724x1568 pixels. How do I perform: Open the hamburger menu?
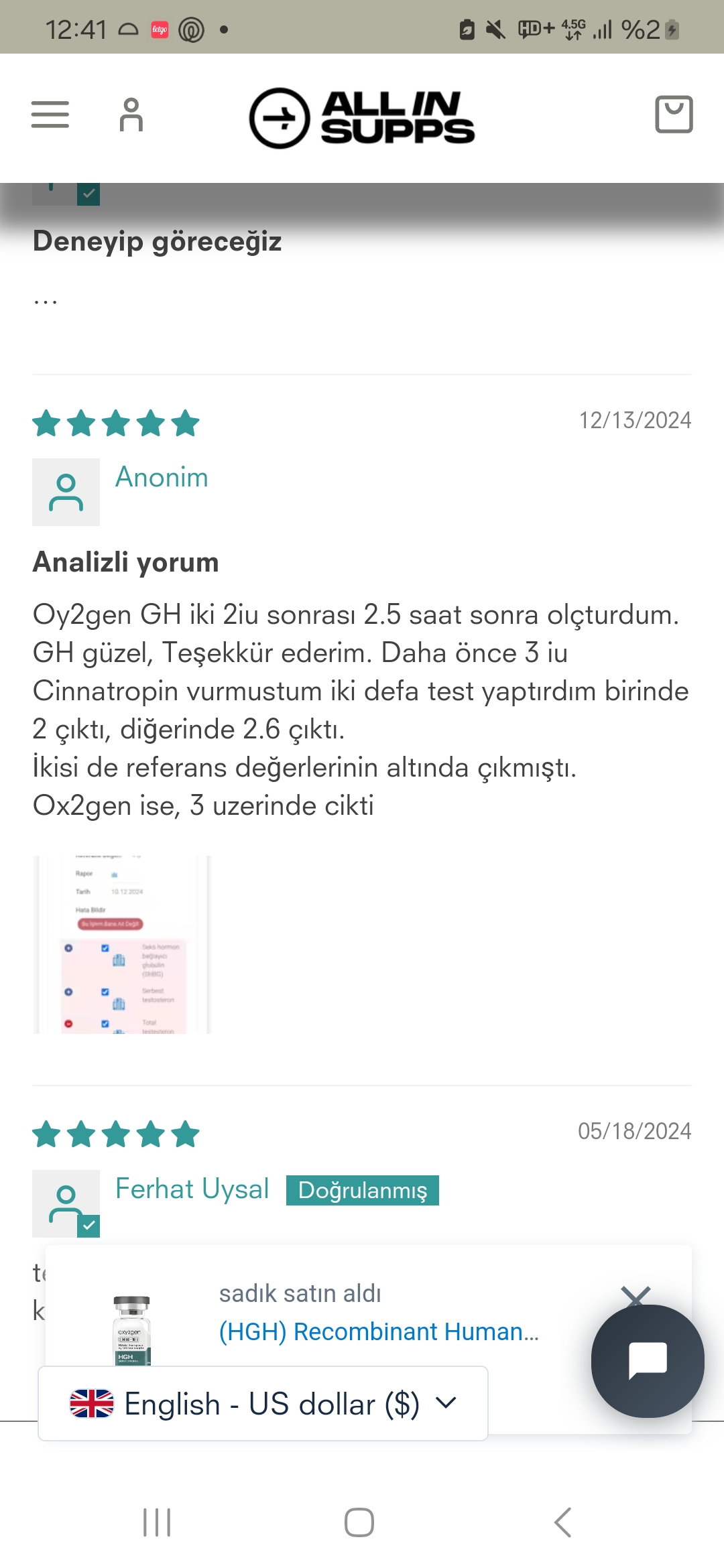coord(50,115)
